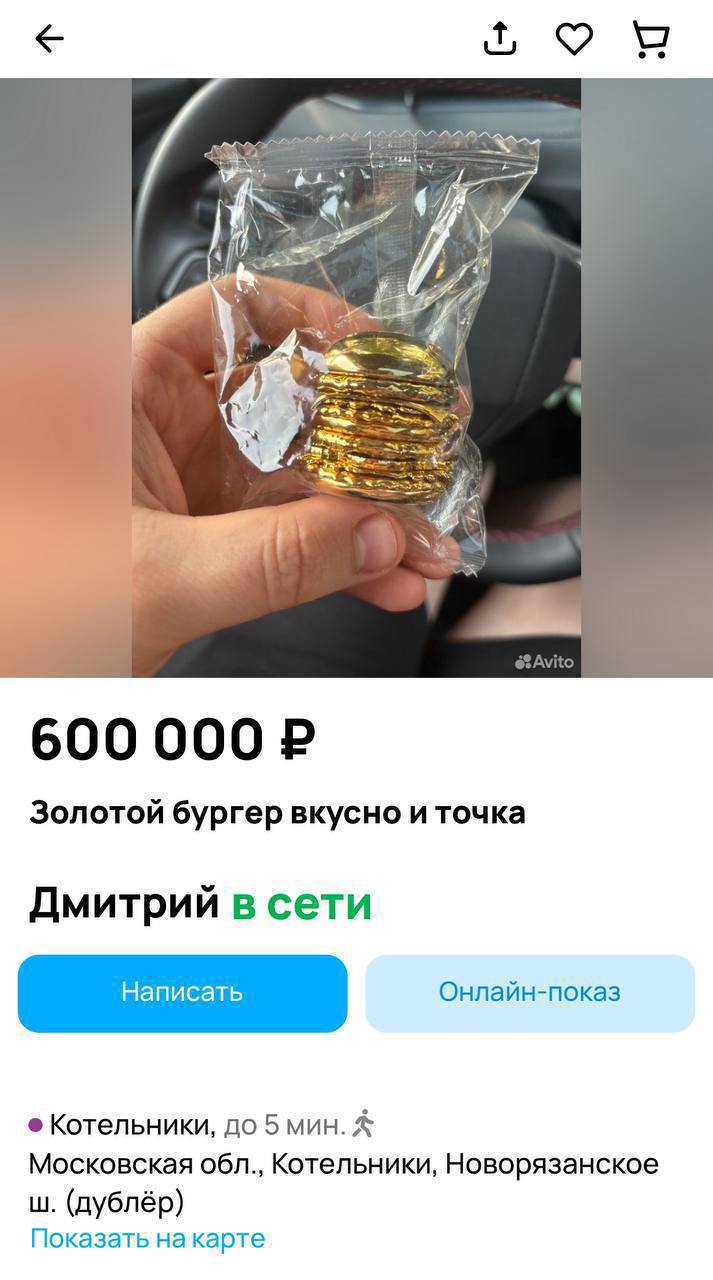Screen dimensions: 713x1280
Task: Add listing to favorites with heart
Action: coord(574,39)
